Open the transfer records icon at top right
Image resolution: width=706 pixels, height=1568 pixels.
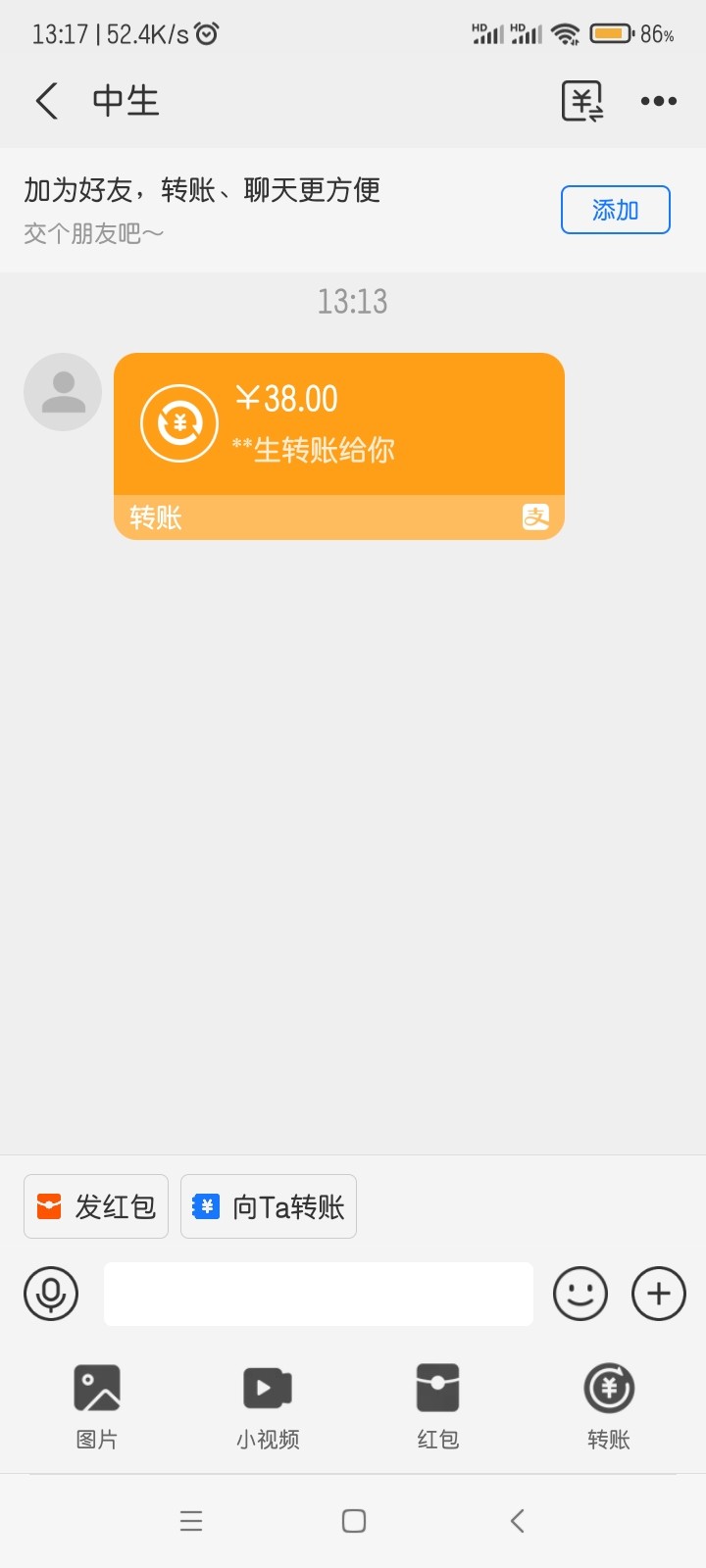point(581,100)
